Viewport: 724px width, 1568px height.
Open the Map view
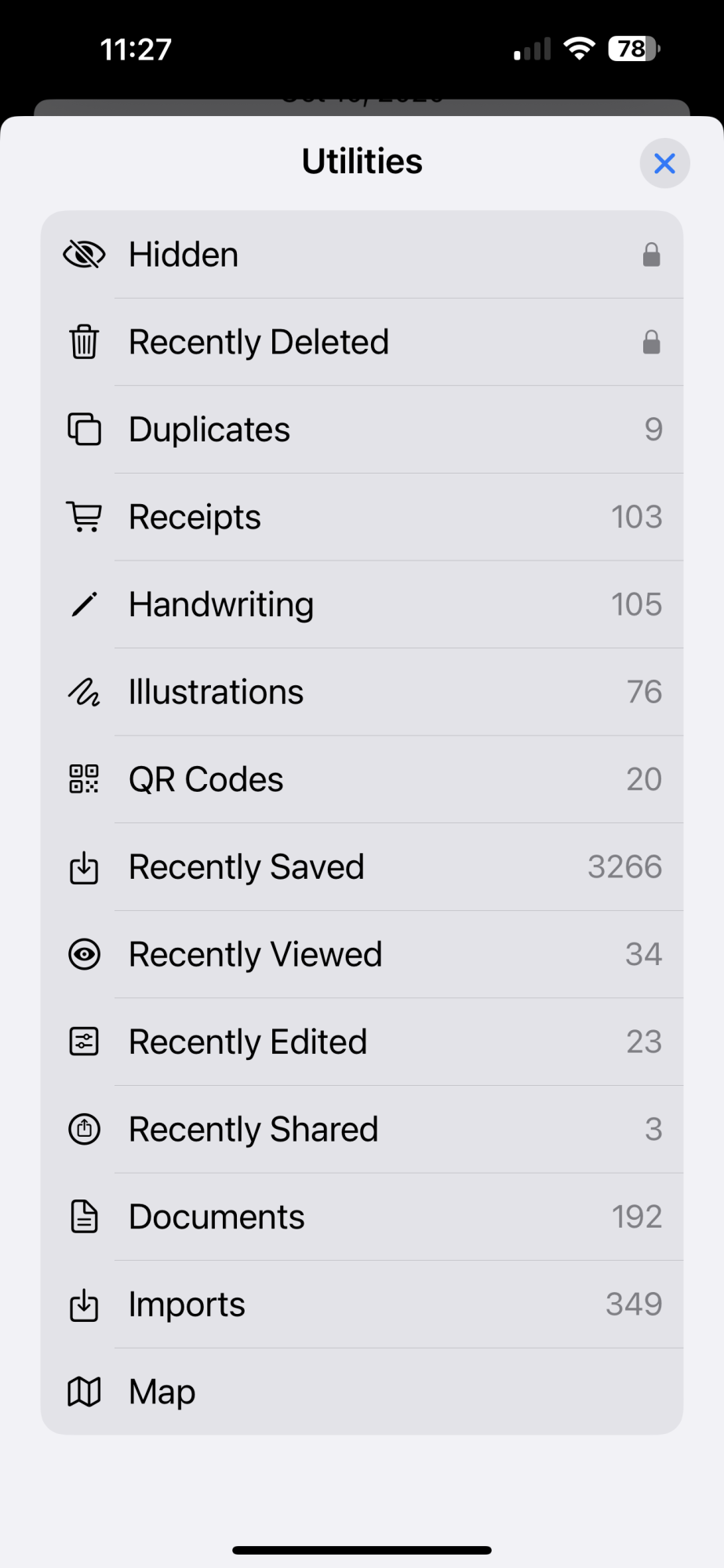tap(361, 1392)
